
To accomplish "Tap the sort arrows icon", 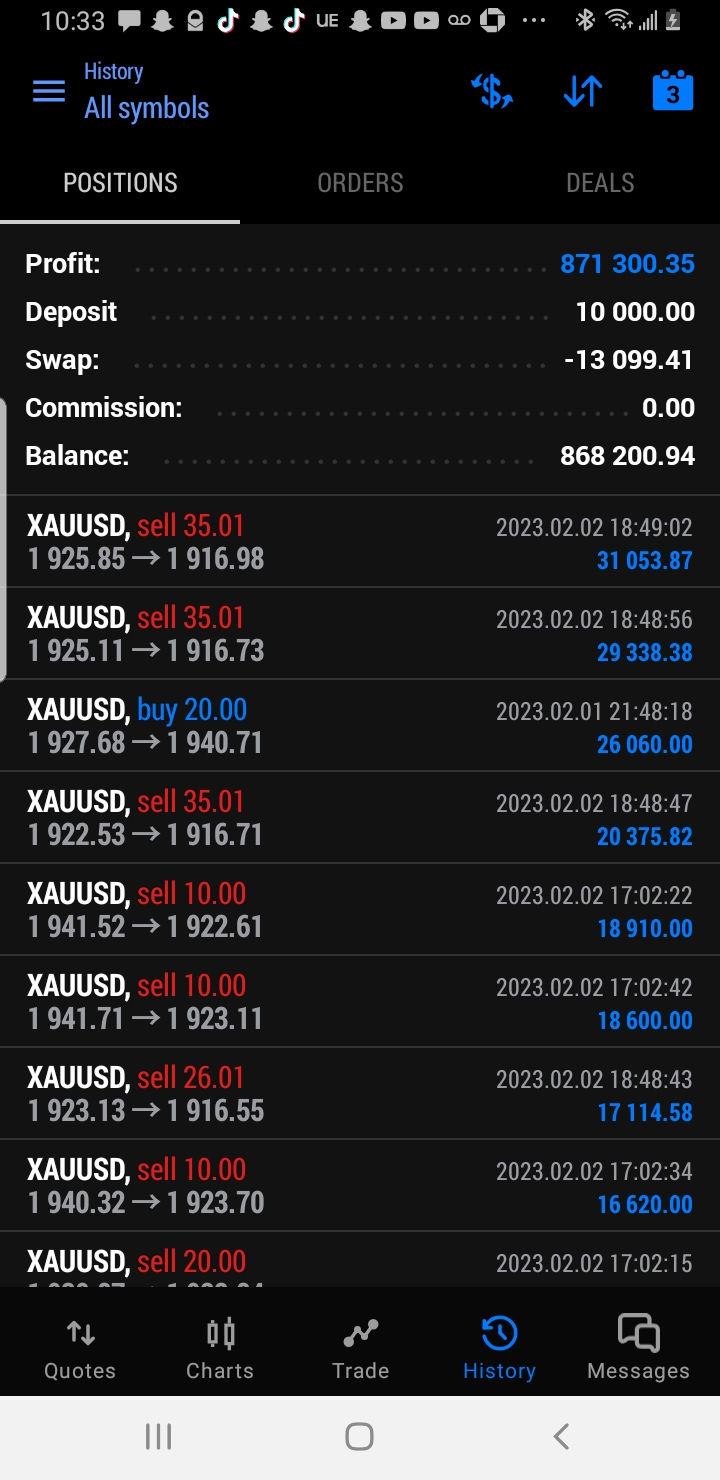I will (x=583, y=91).
